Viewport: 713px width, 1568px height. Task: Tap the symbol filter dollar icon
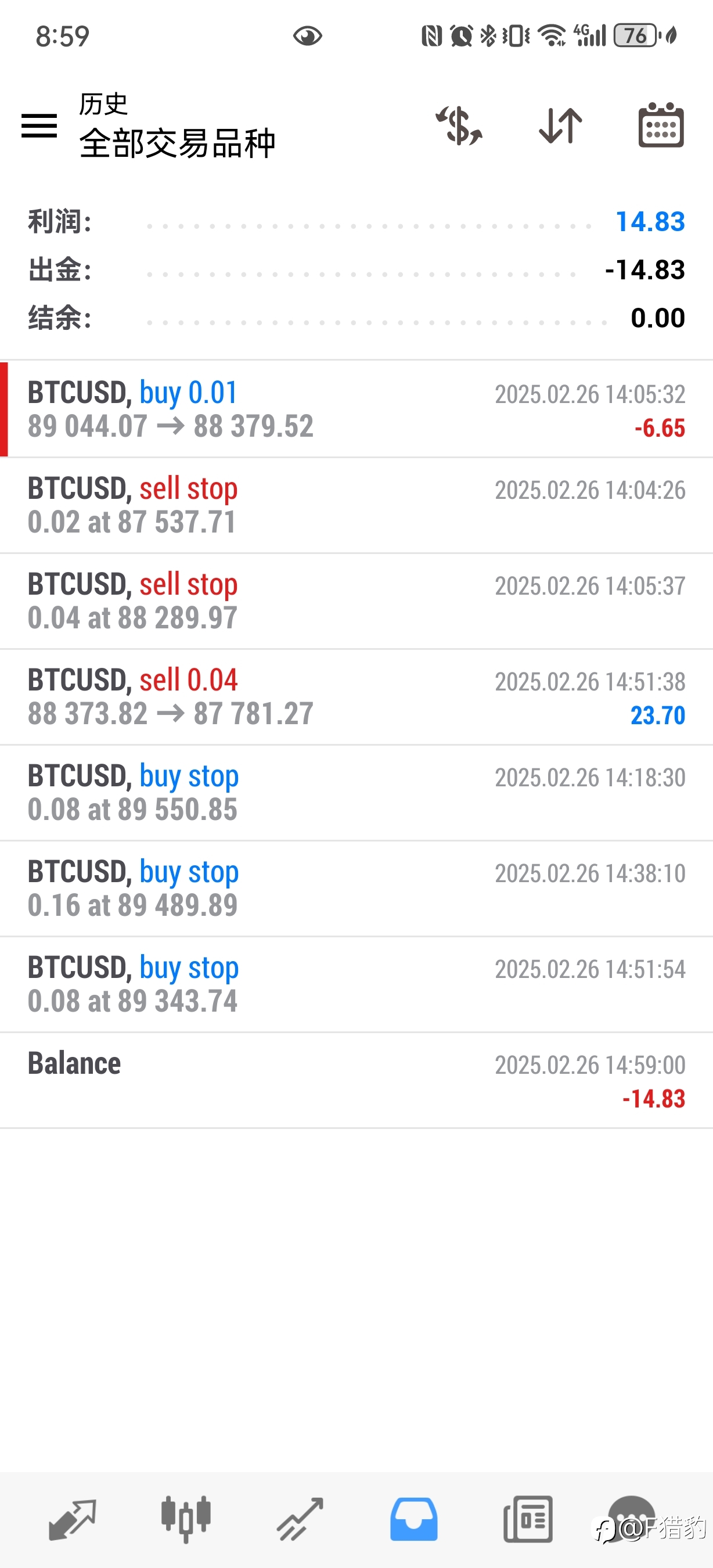(459, 126)
